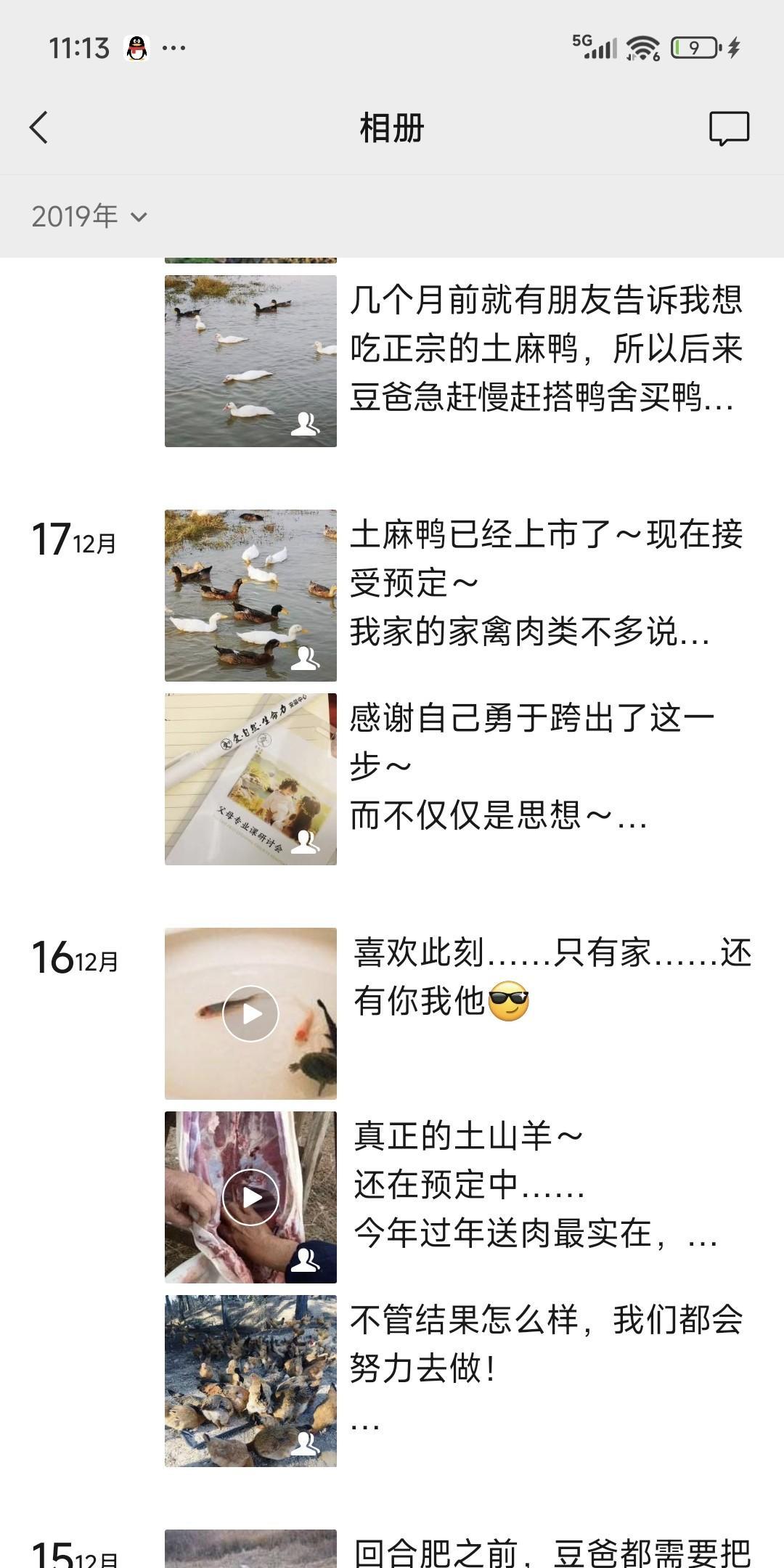Play the 真正的土山羊 video

pos(250,1197)
